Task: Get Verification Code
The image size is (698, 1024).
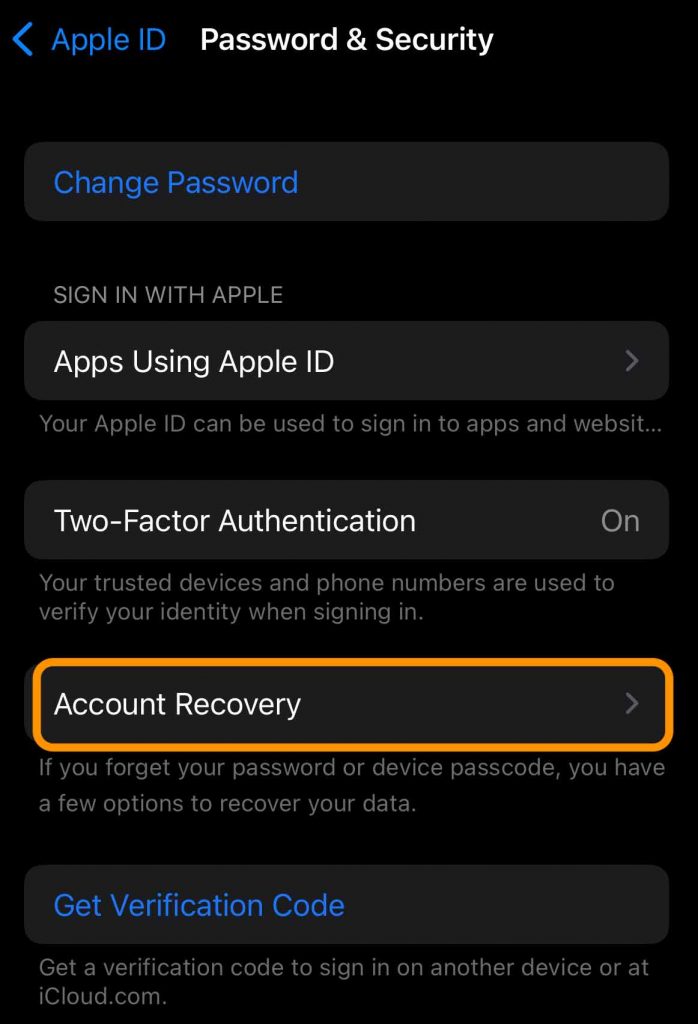Action: point(199,905)
